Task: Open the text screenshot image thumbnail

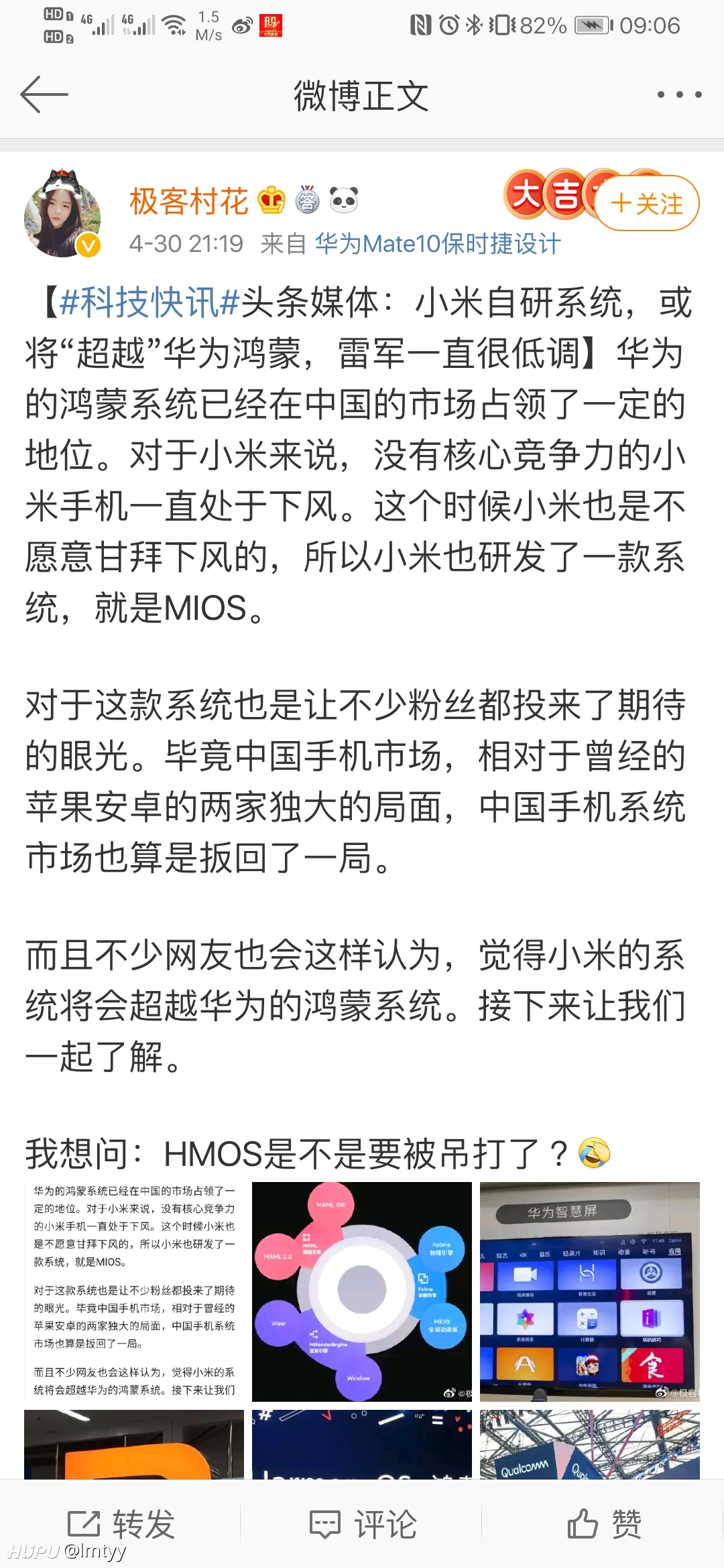Action: click(134, 1292)
